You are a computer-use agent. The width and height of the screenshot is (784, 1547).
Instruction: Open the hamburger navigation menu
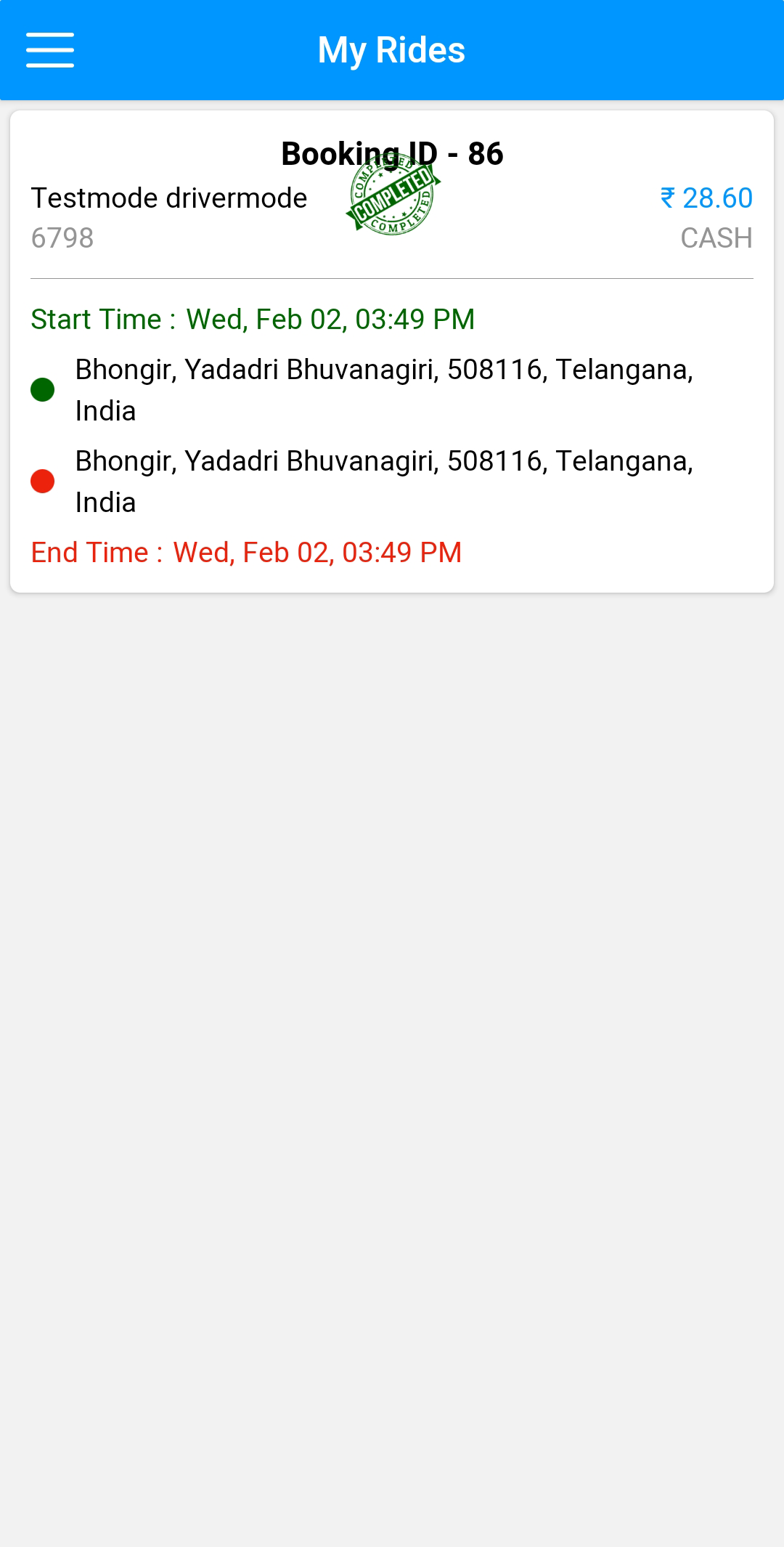click(50, 50)
